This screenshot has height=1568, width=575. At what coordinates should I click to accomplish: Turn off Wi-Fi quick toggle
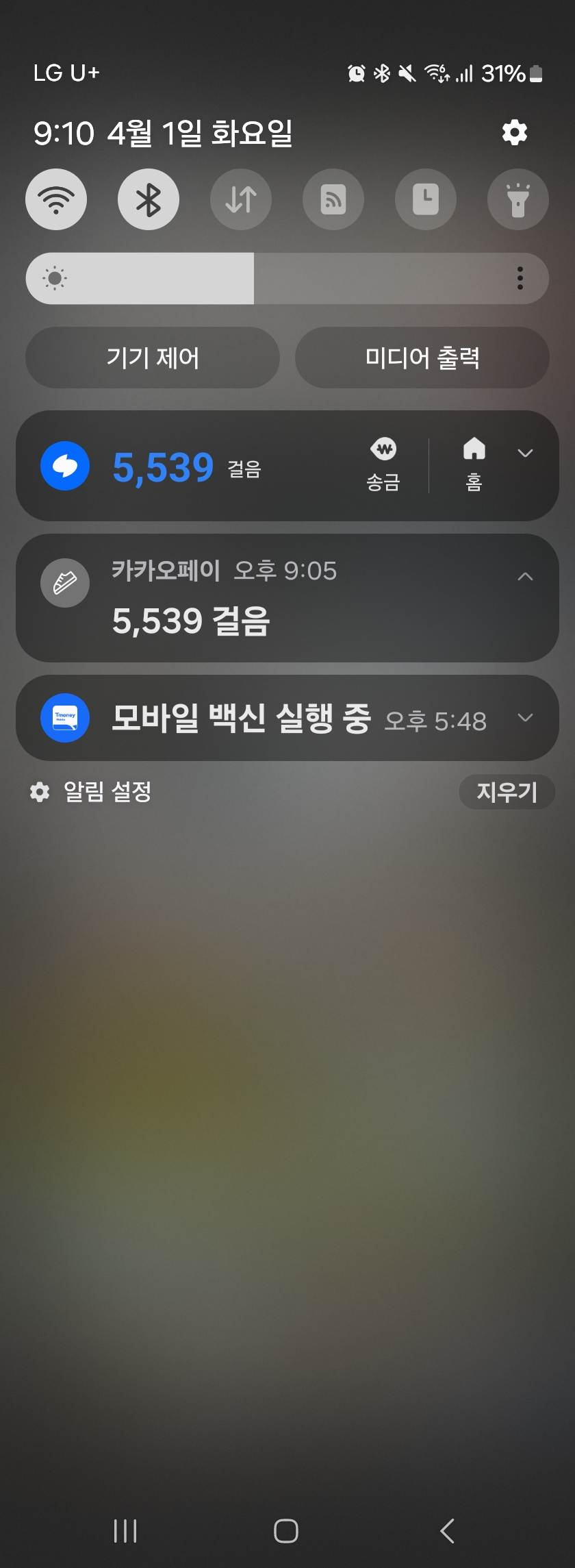[56, 199]
